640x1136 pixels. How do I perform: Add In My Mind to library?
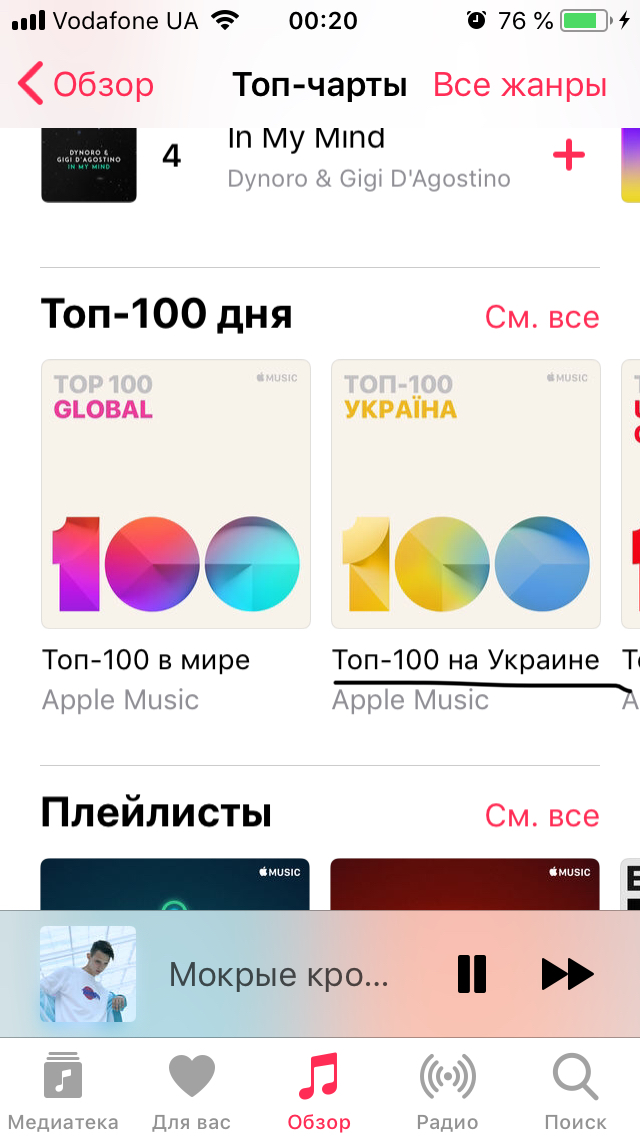[x=569, y=155]
